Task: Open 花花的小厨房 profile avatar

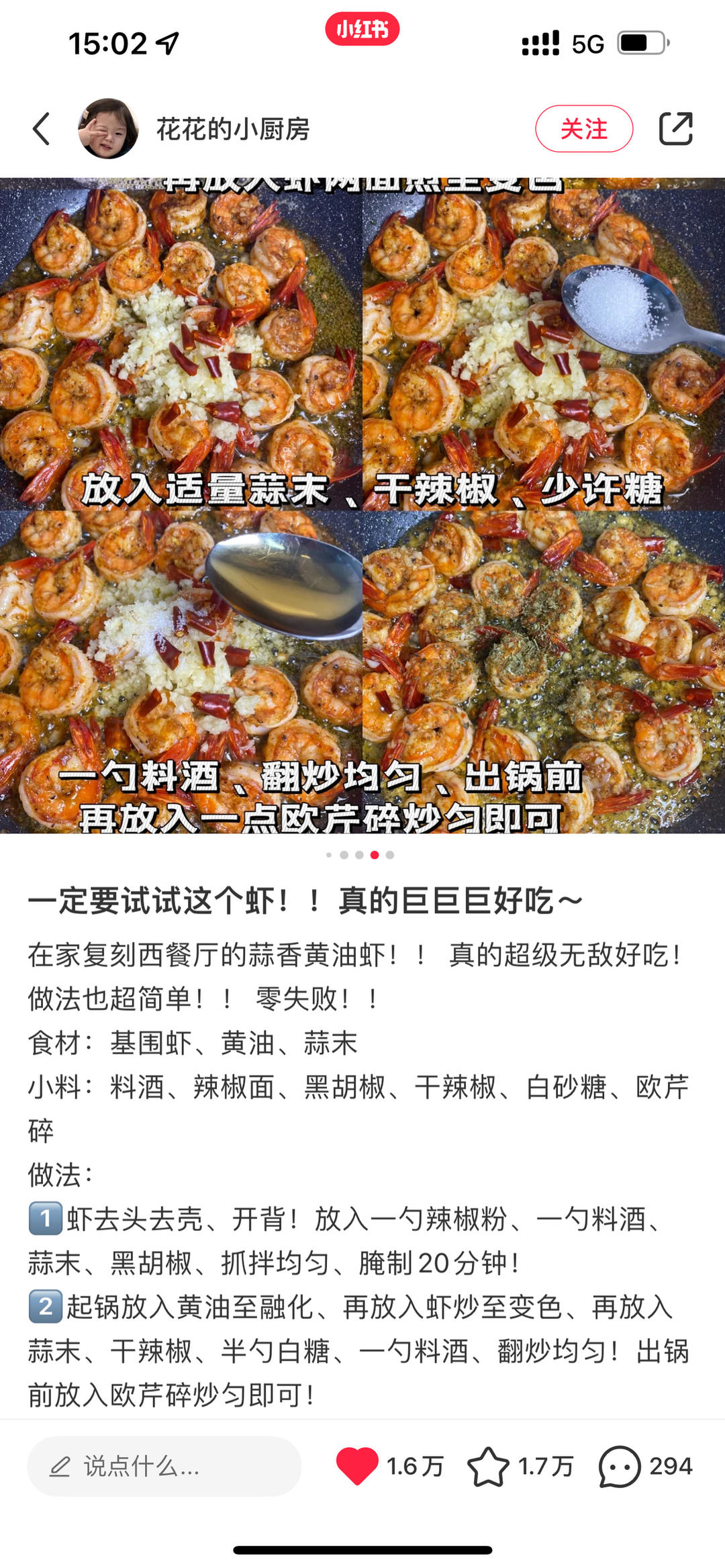Action: [x=108, y=129]
